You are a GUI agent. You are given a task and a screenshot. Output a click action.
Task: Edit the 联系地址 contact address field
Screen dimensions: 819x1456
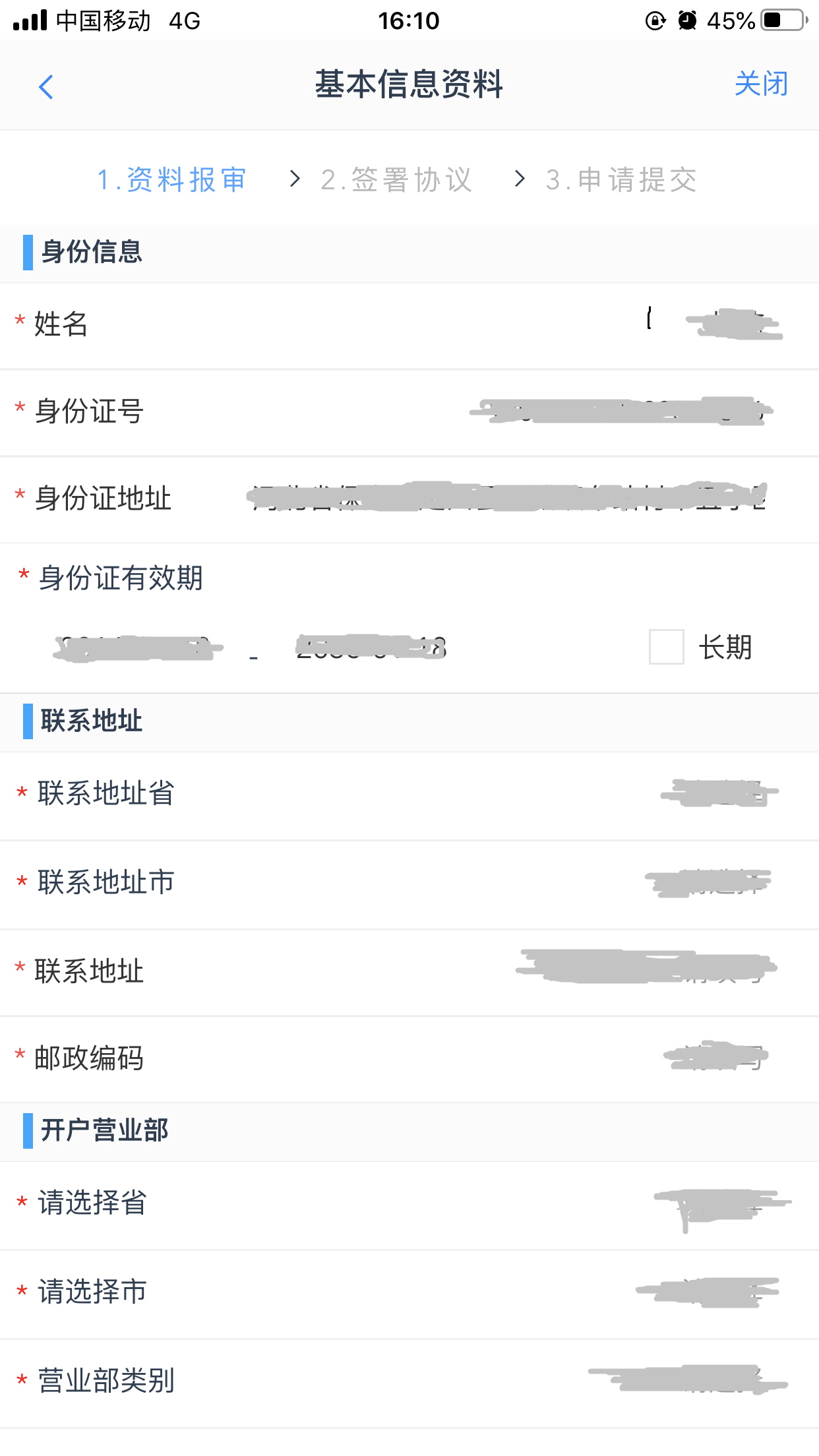(x=409, y=973)
